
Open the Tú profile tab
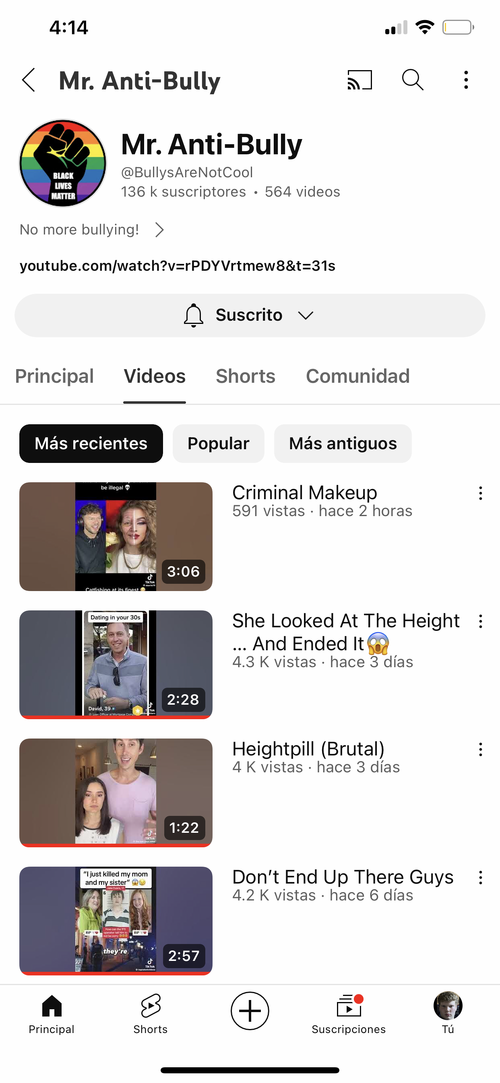448,1015
